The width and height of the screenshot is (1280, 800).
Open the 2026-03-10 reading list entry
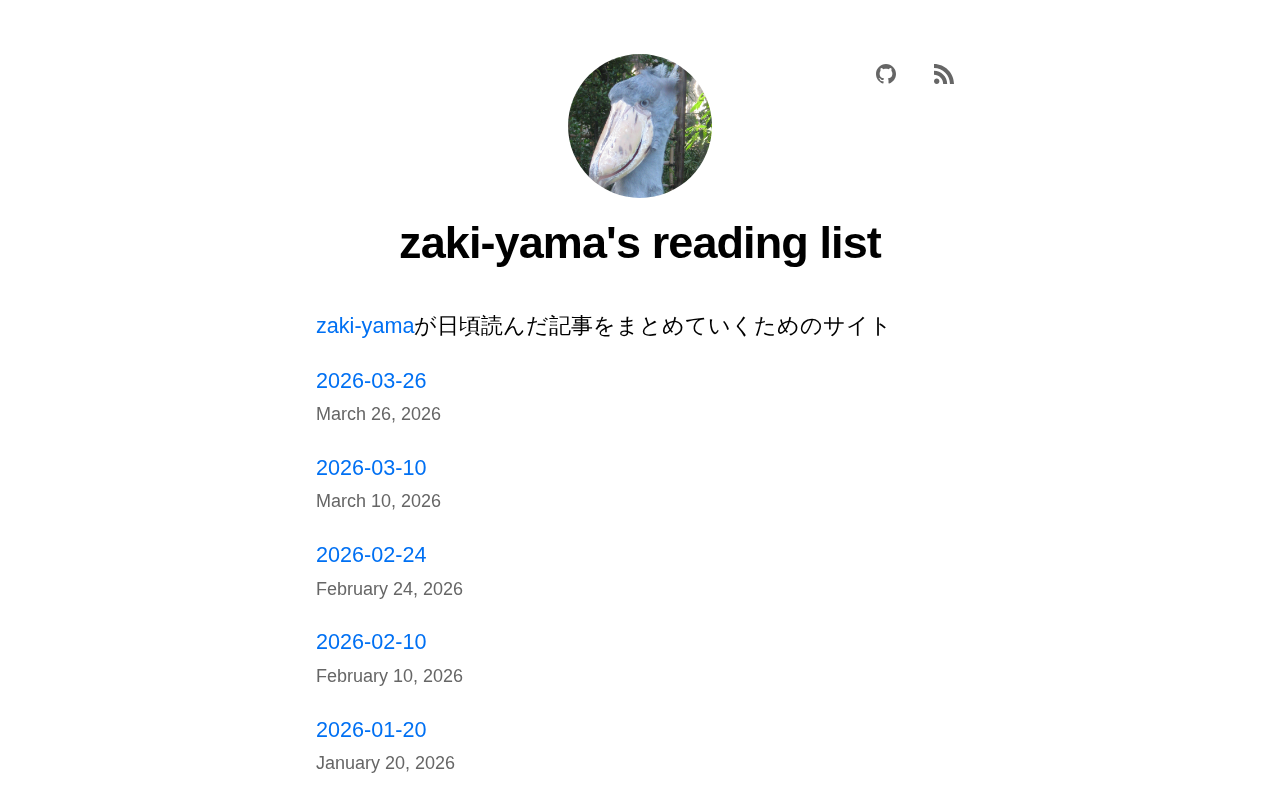(x=371, y=468)
